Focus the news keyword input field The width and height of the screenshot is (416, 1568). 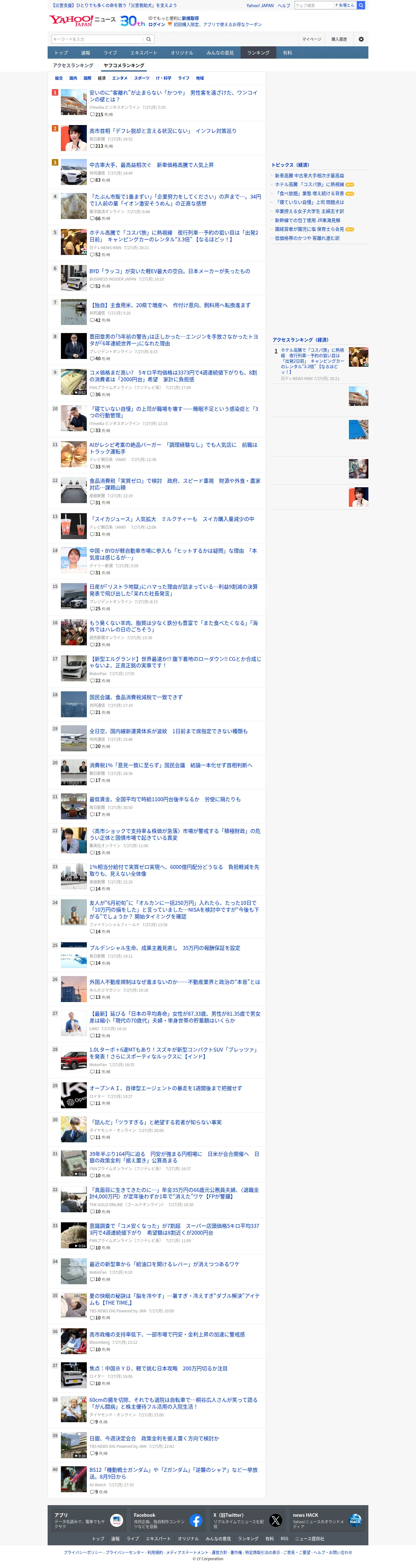pos(98,39)
